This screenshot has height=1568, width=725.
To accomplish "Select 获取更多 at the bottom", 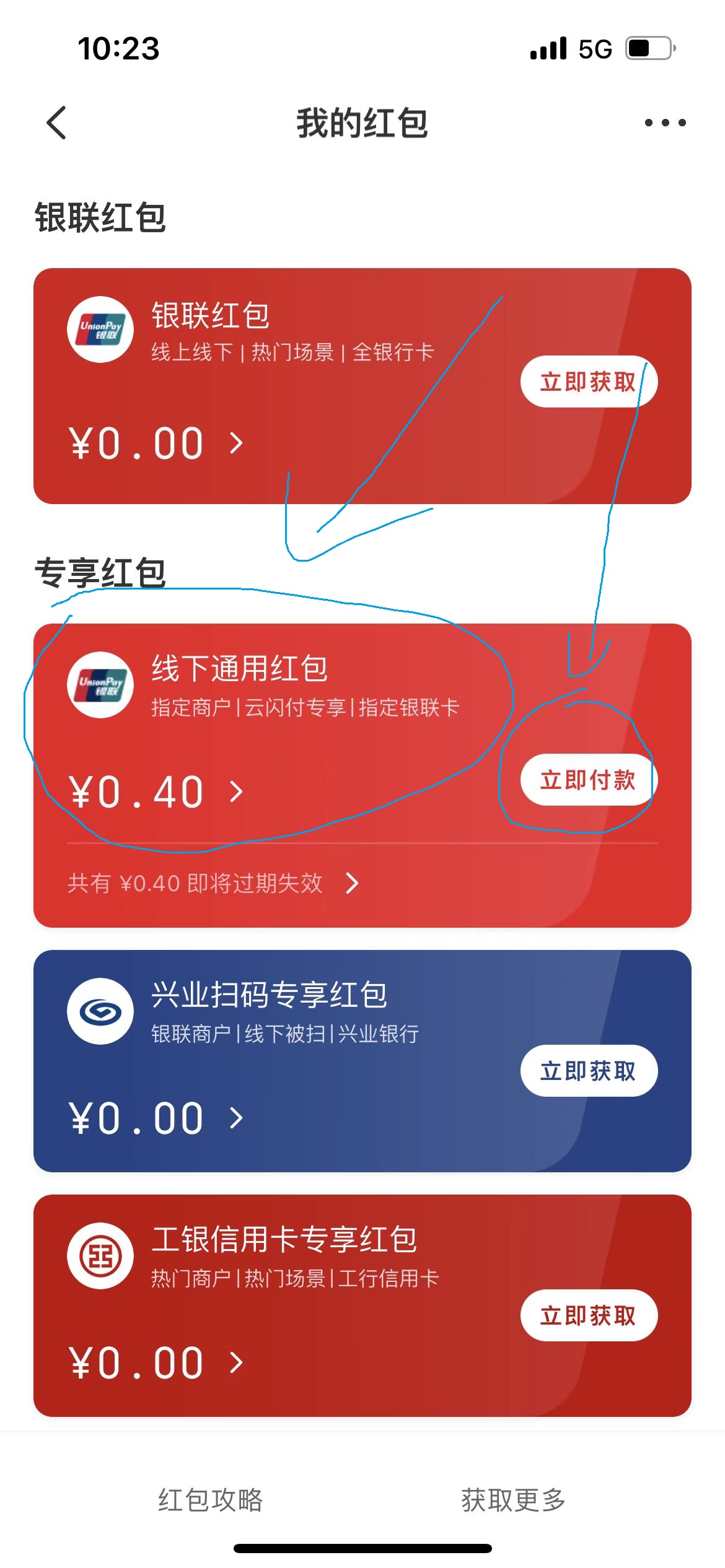I will pyautogui.click(x=513, y=1500).
